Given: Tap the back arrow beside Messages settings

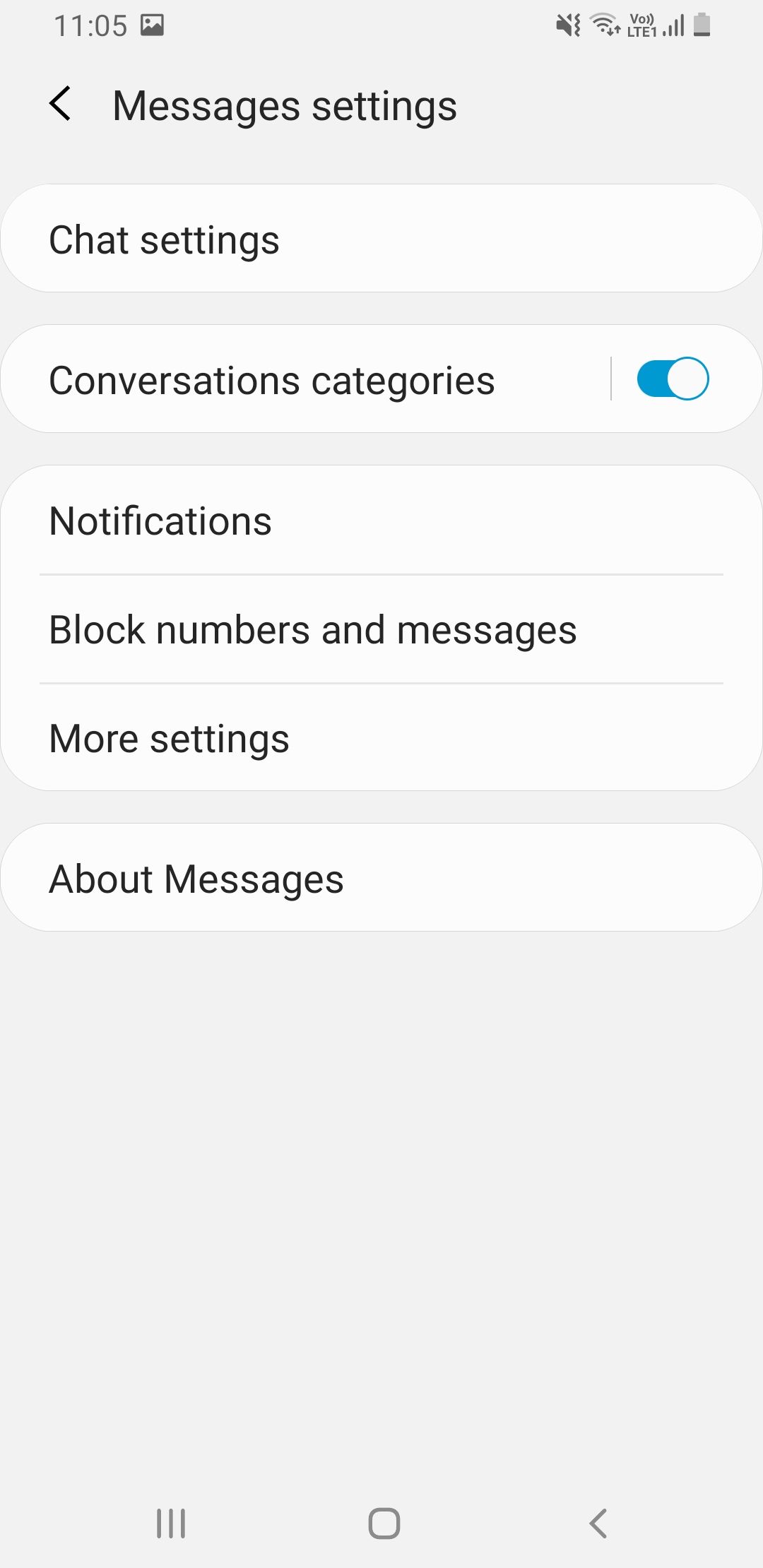Looking at the screenshot, I should click(61, 105).
